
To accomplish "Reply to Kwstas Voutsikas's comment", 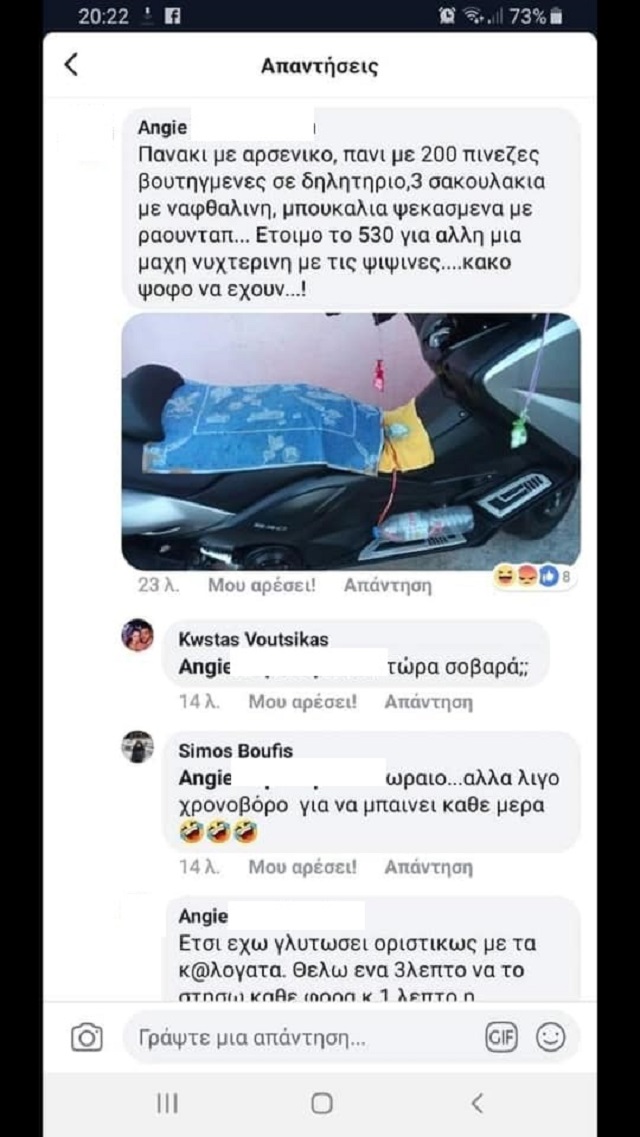I will click(x=428, y=702).
